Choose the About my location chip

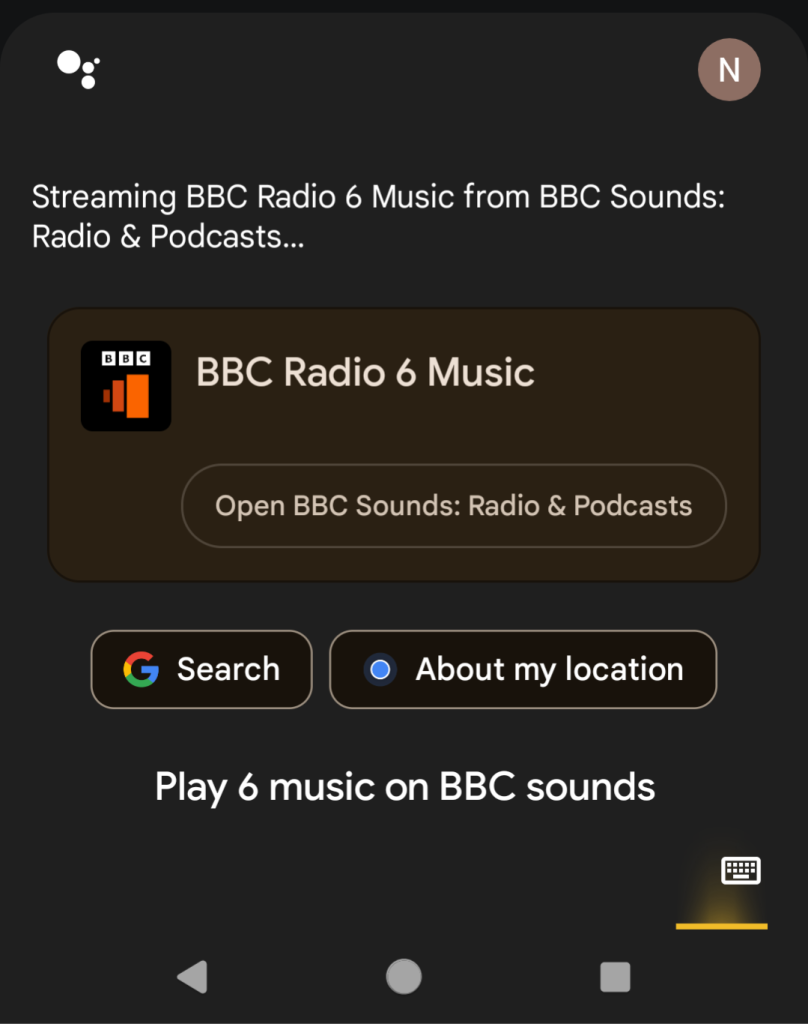click(523, 669)
